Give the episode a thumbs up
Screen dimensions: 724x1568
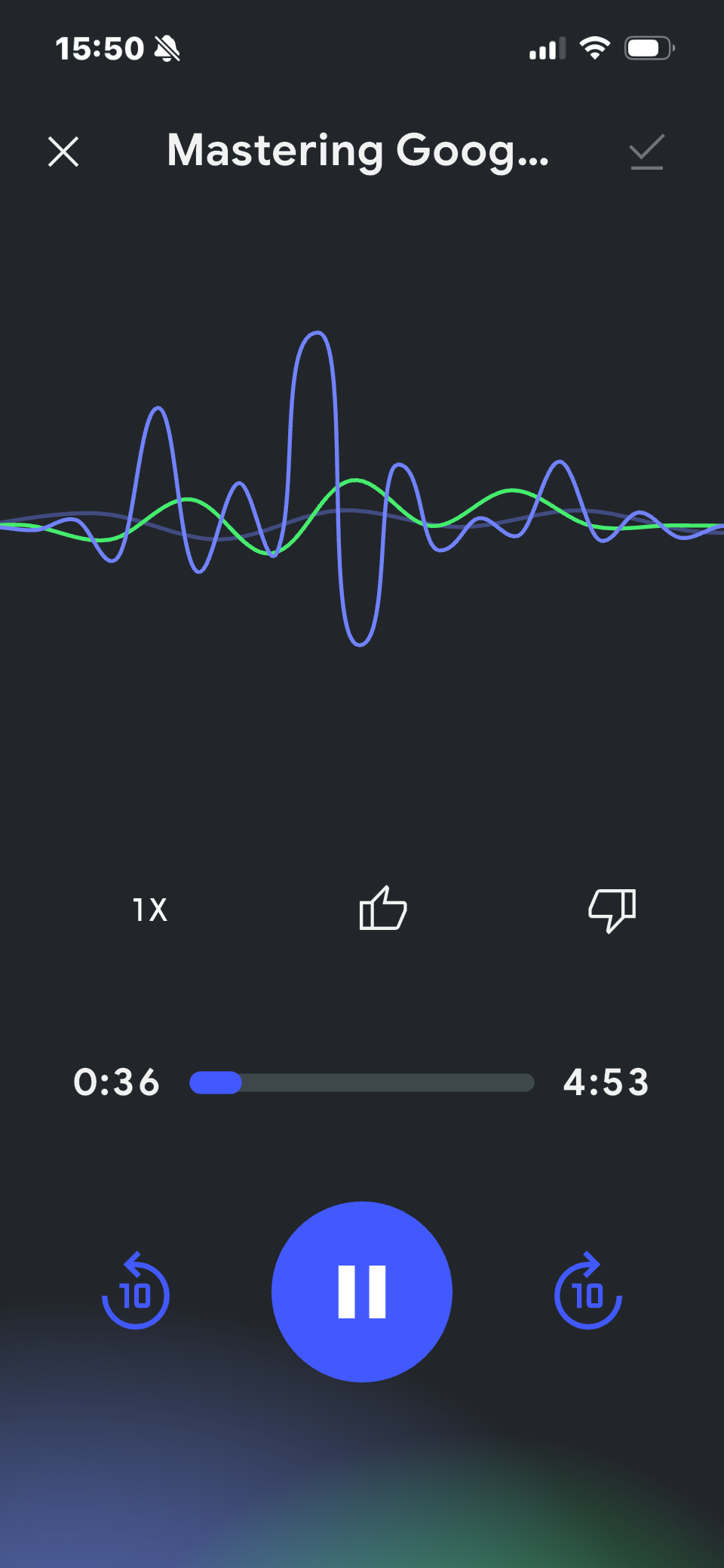click(383, 909)
